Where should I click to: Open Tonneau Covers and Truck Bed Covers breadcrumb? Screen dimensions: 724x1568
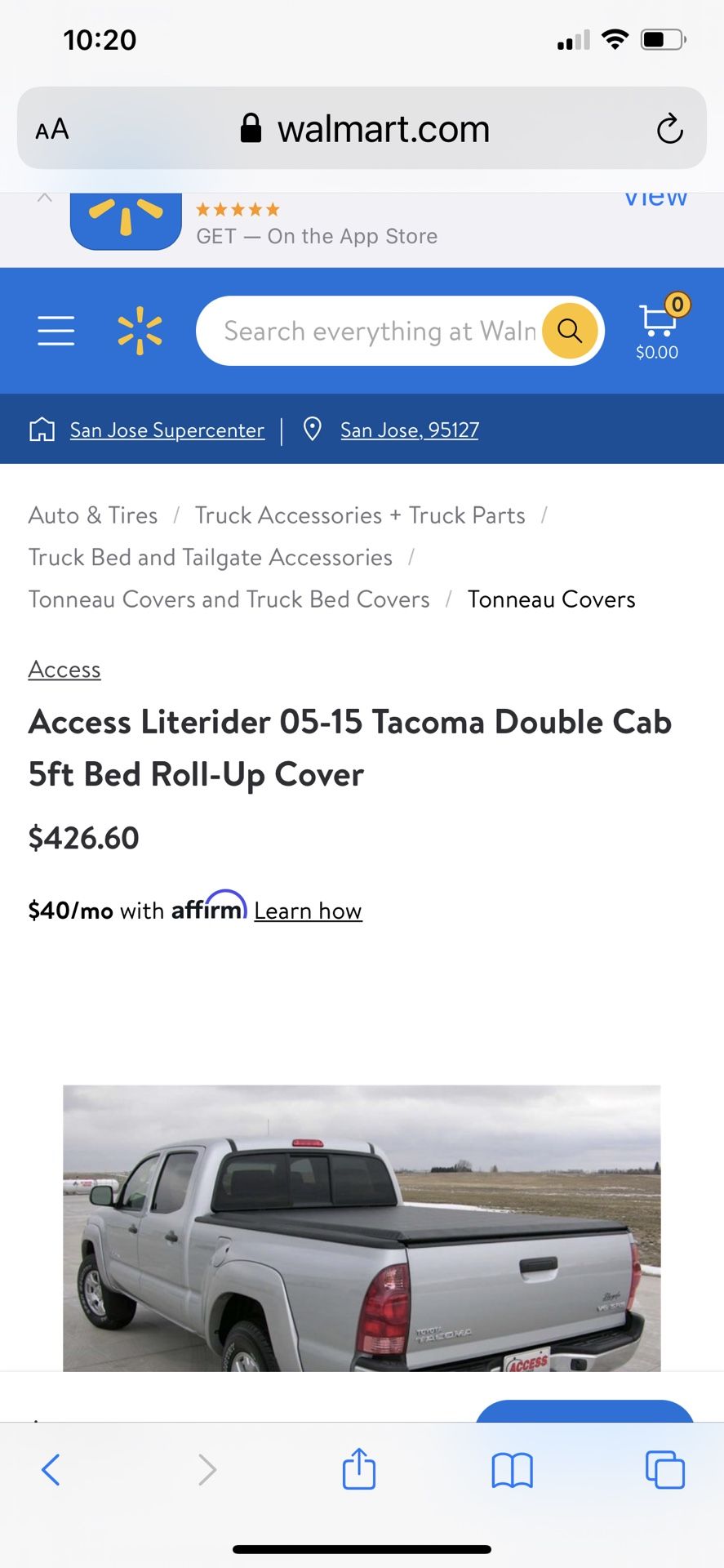(x=229, y=599)
